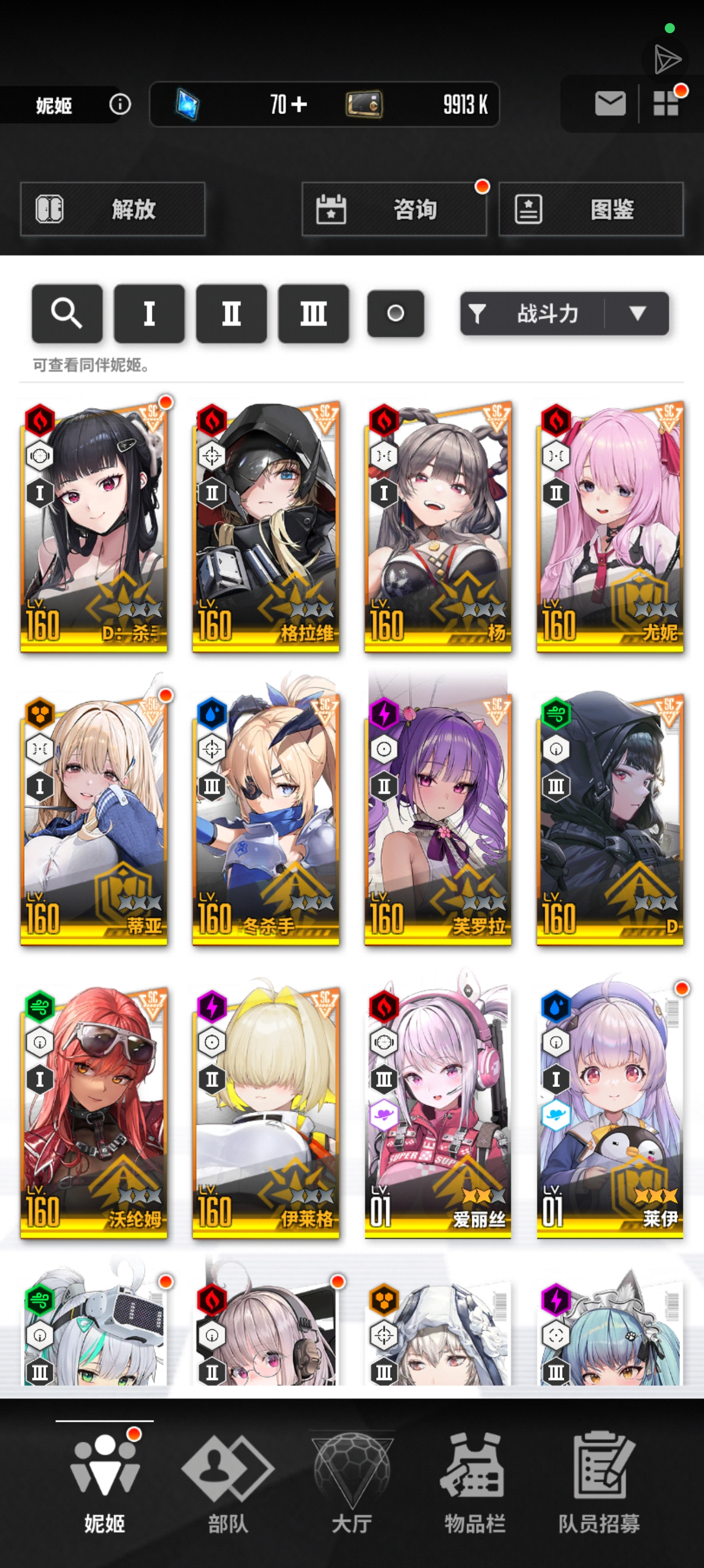Expand the 战斗力 sort dropdown
The width and height of the screenshot is (704, 1568).
click(x=637, y=314)
